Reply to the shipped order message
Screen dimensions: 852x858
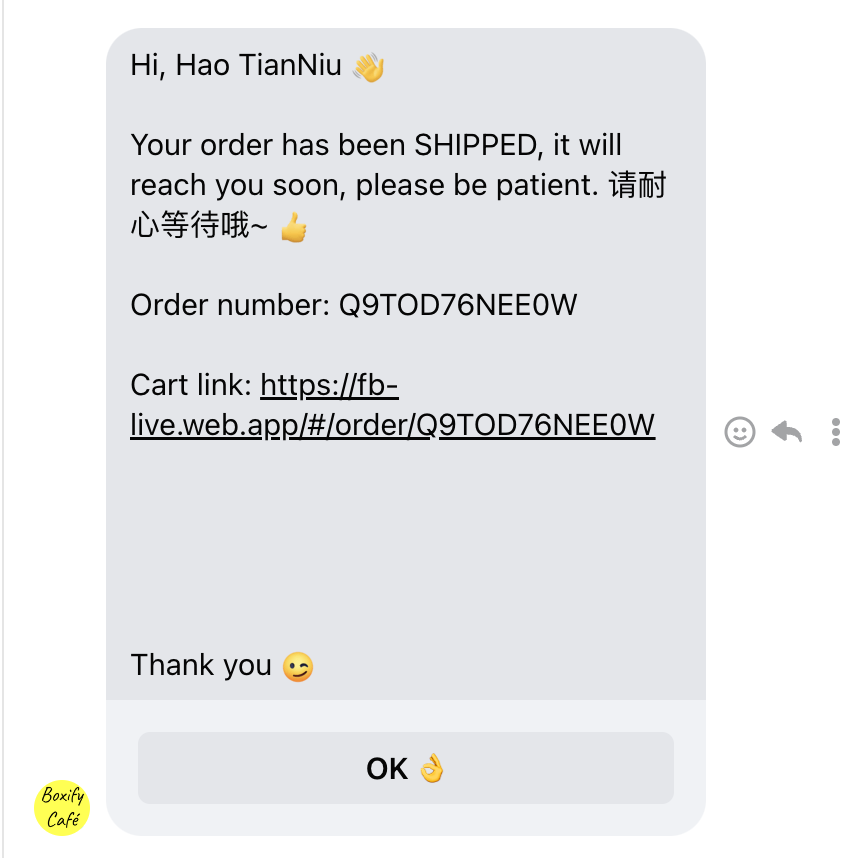point(787,432)
